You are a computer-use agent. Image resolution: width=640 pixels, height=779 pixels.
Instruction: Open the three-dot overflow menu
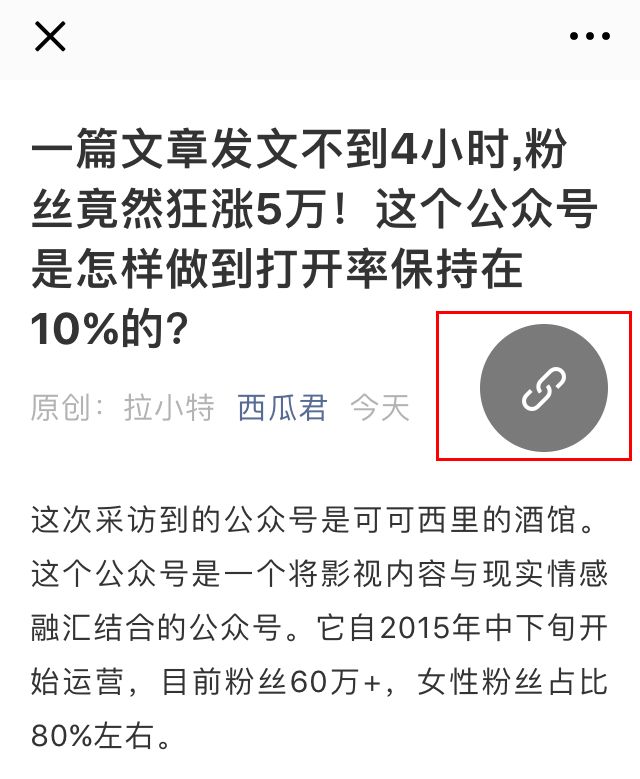click(x=589, y=37)
